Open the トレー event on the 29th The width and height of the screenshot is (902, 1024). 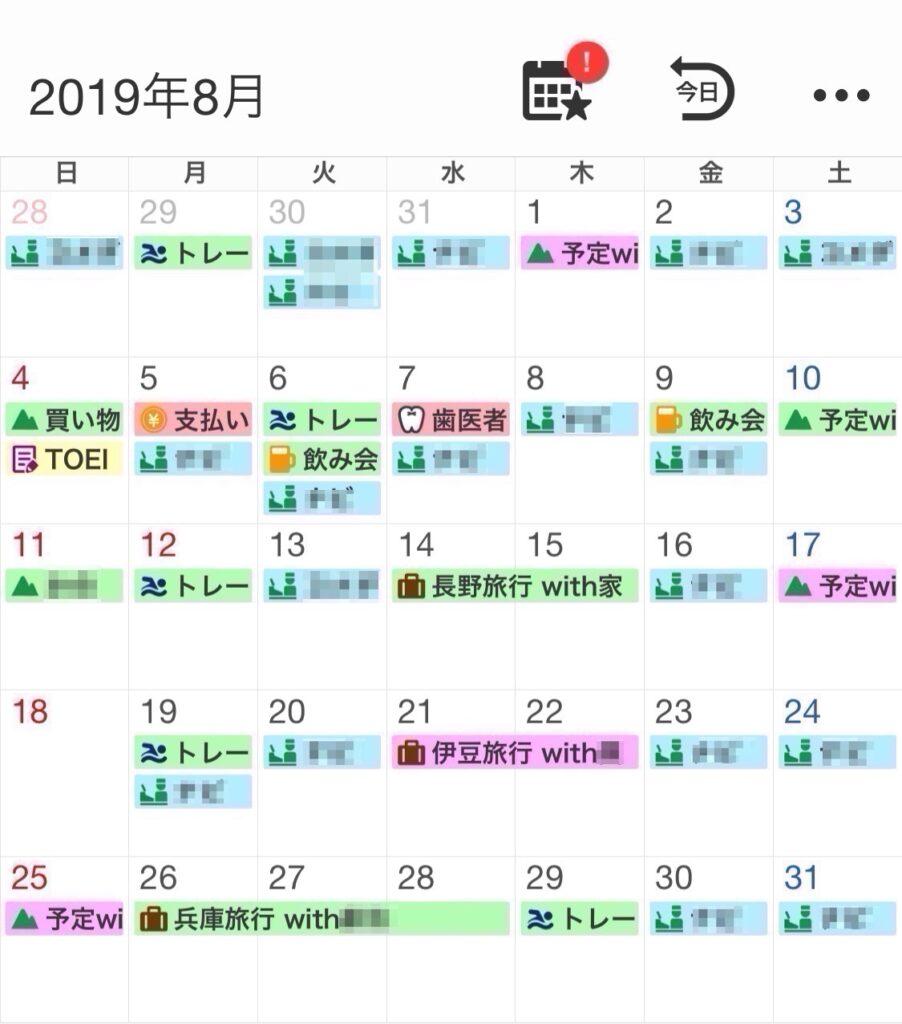579,918
